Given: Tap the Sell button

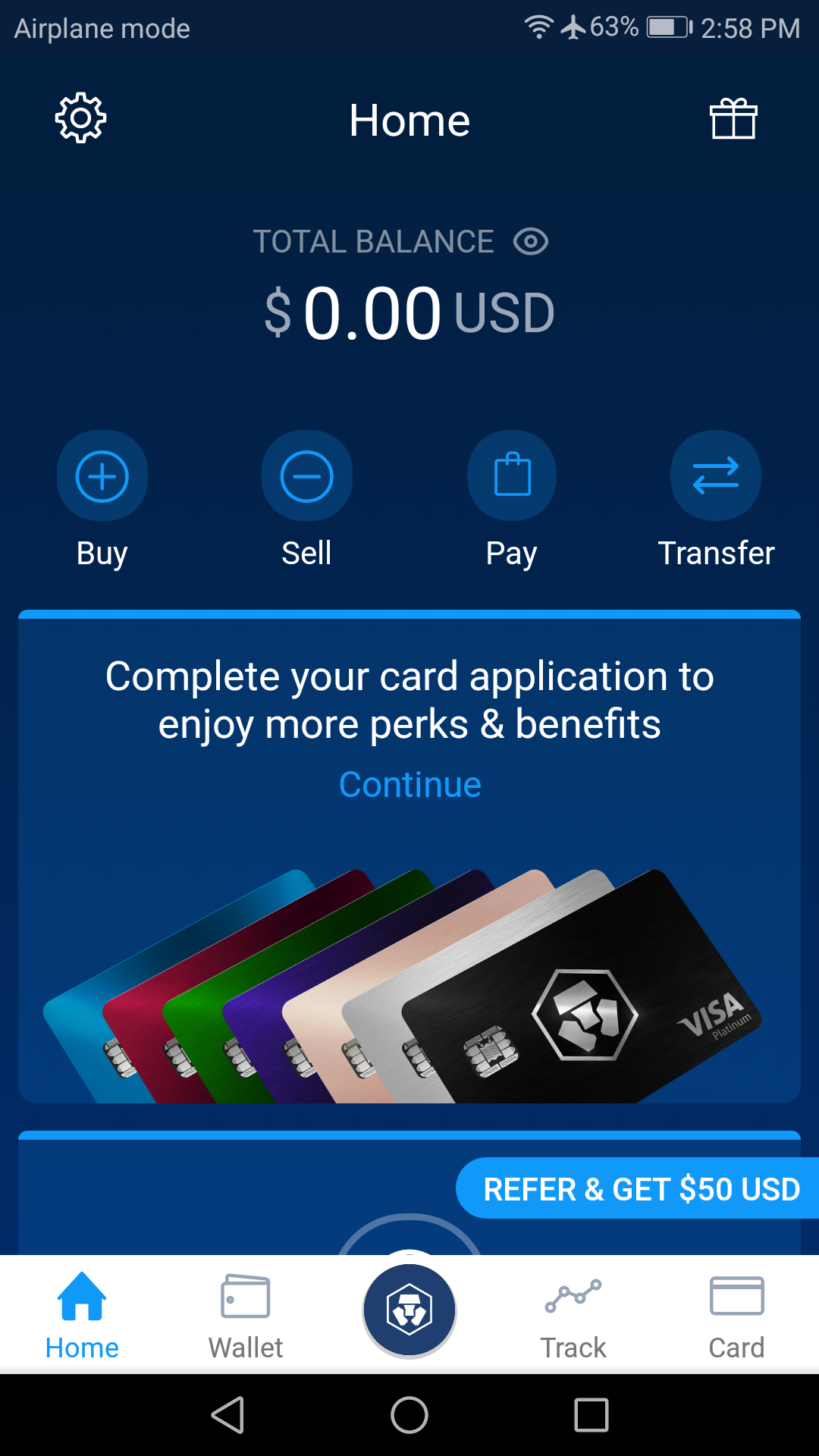Looking at the screenshot, I should (306, 476).
